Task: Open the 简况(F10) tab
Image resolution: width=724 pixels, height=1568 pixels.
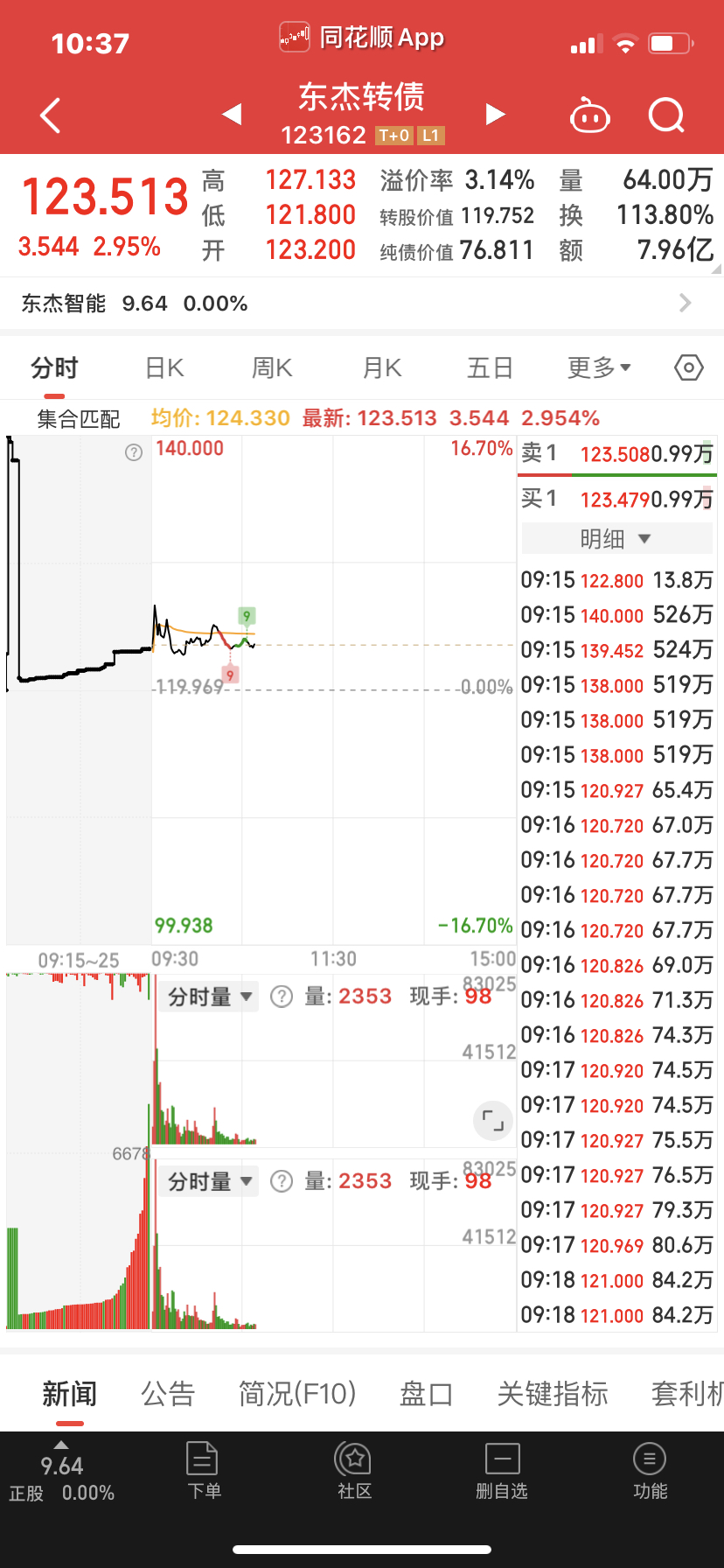Action: tap(297, 1393)
